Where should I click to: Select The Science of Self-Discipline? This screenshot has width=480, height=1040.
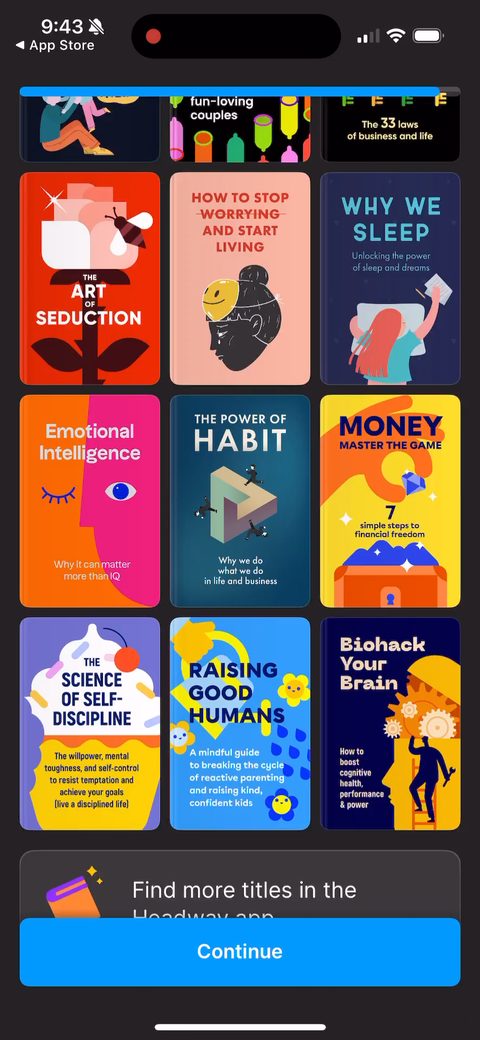pos(90,724)
